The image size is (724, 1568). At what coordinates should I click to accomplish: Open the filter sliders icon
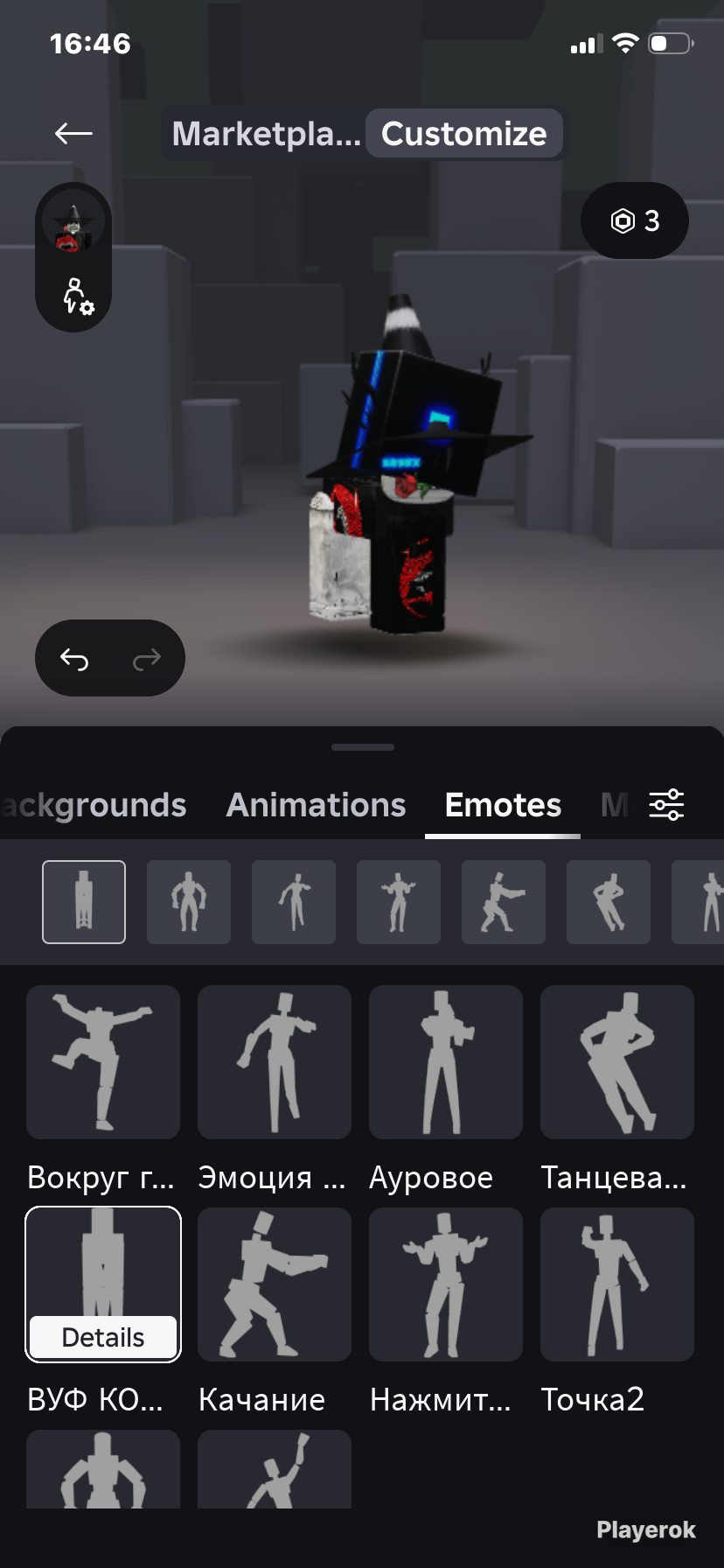coord(666,804)
